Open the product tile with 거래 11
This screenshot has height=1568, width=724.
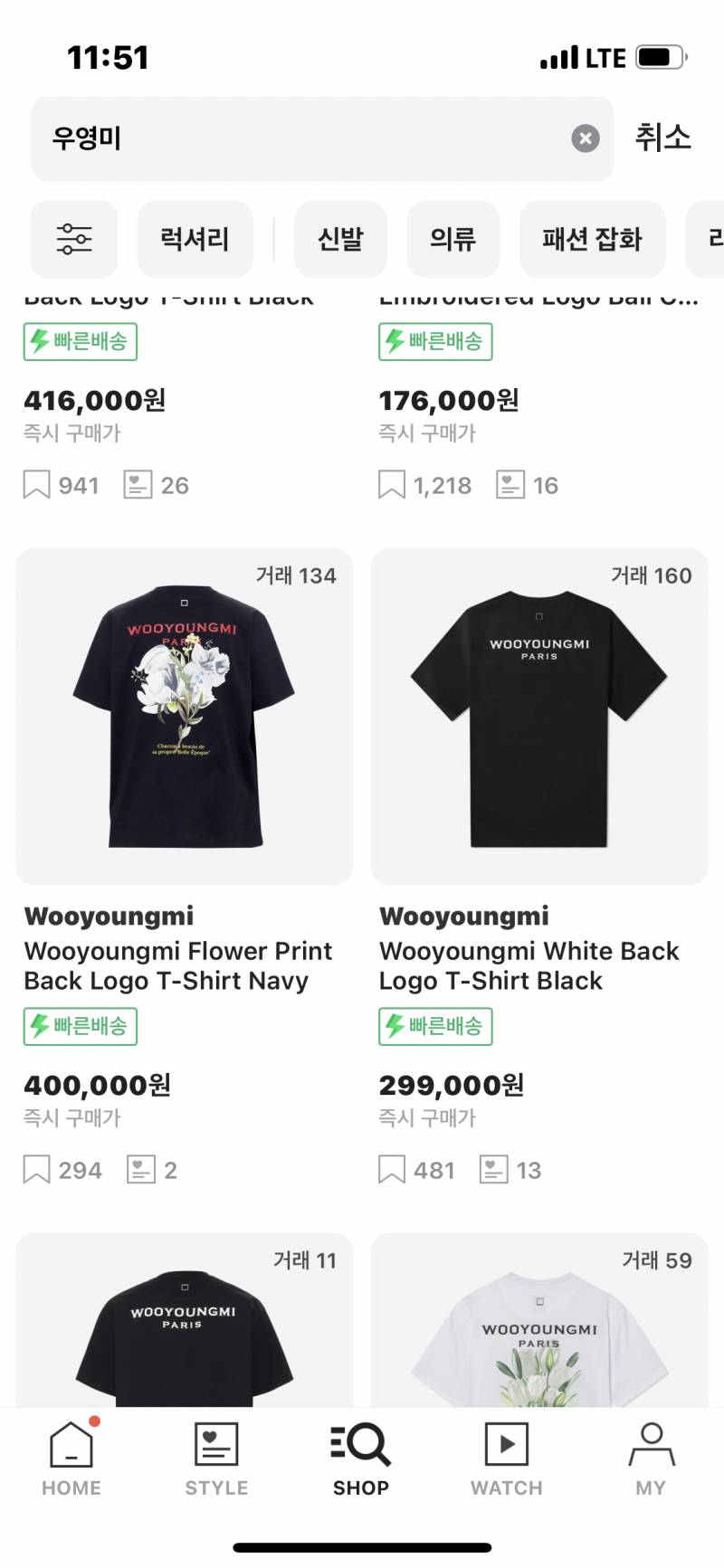point(184,1321)
